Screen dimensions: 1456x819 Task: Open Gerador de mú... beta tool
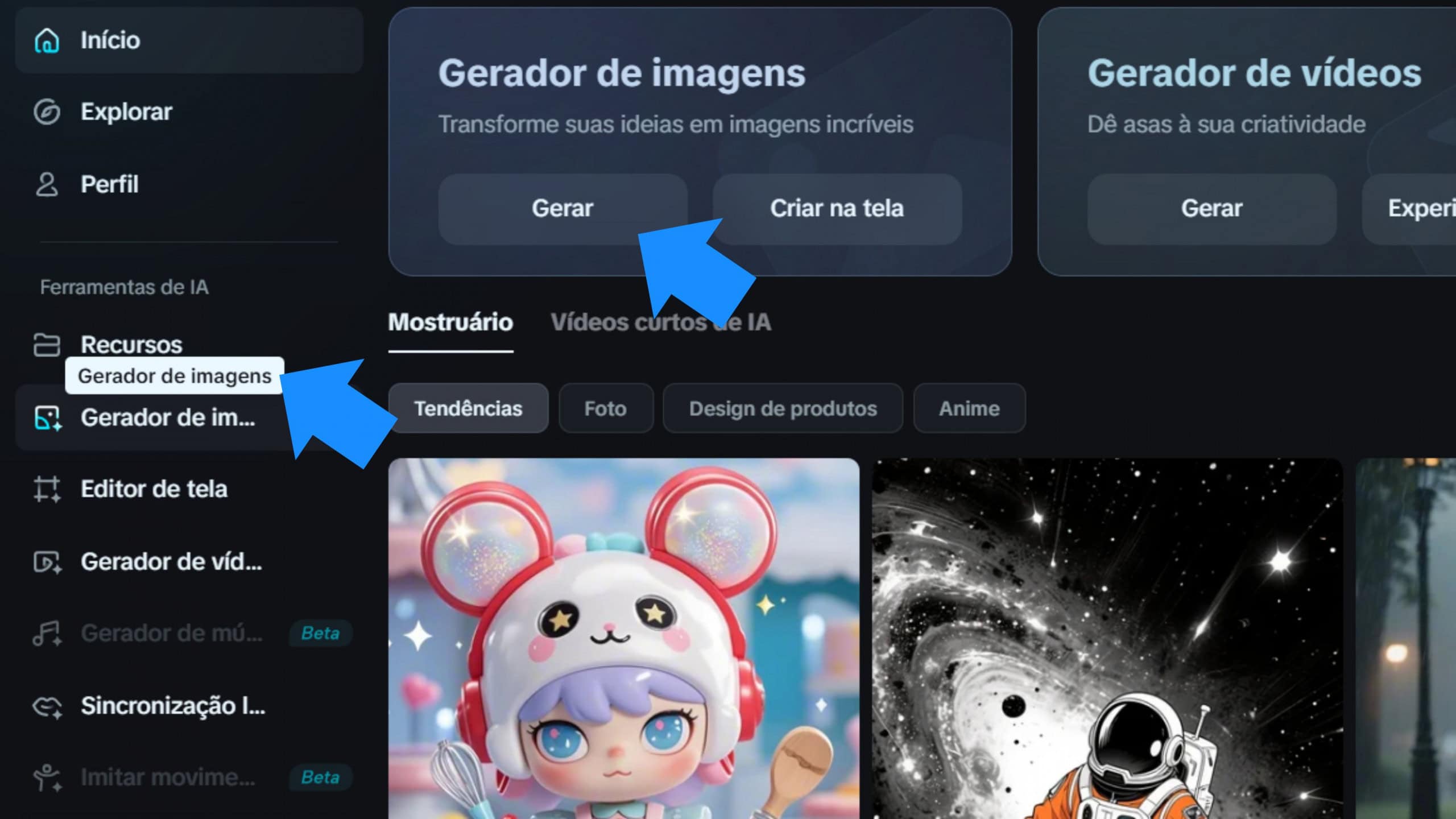point(171,633)
